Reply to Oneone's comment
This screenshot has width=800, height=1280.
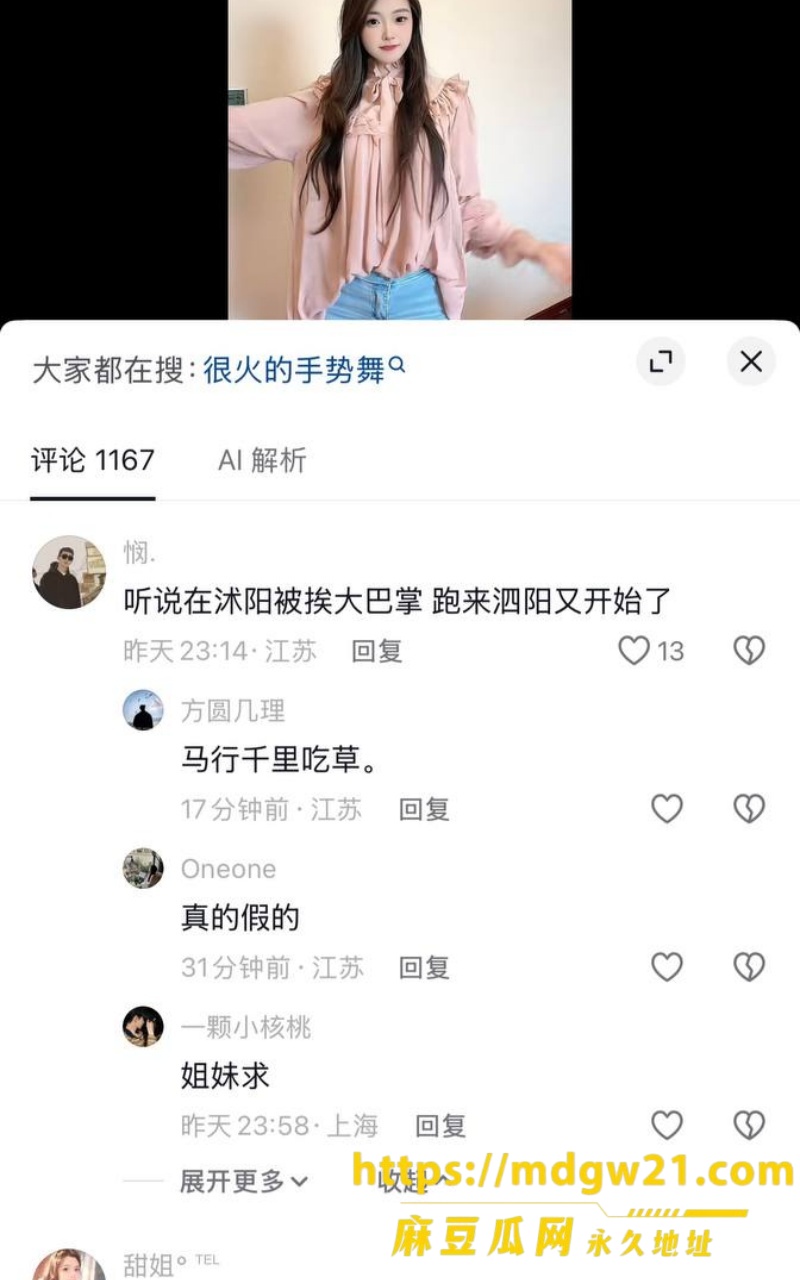(x=424, y=967)
